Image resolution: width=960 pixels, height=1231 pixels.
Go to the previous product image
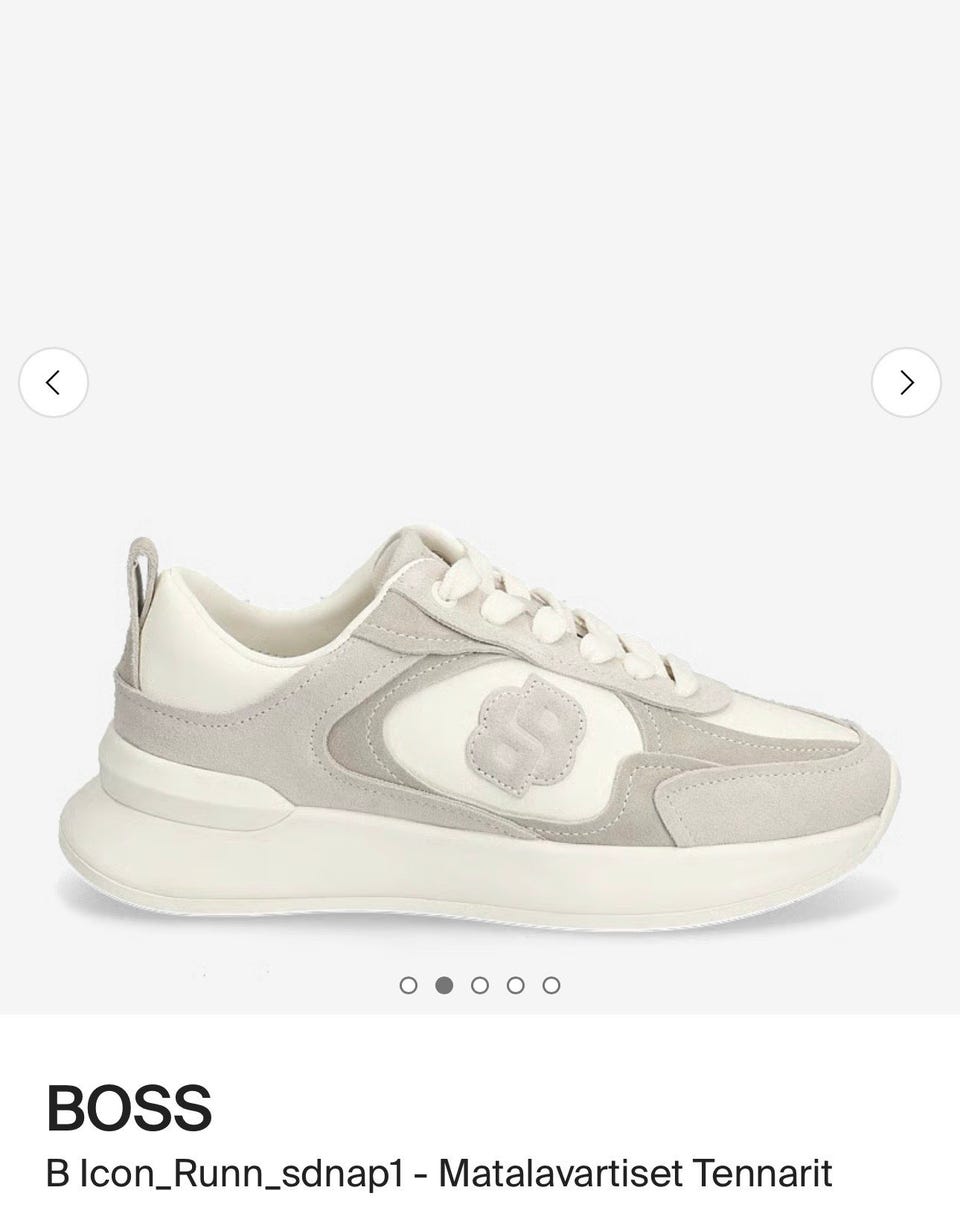point(53,382)
